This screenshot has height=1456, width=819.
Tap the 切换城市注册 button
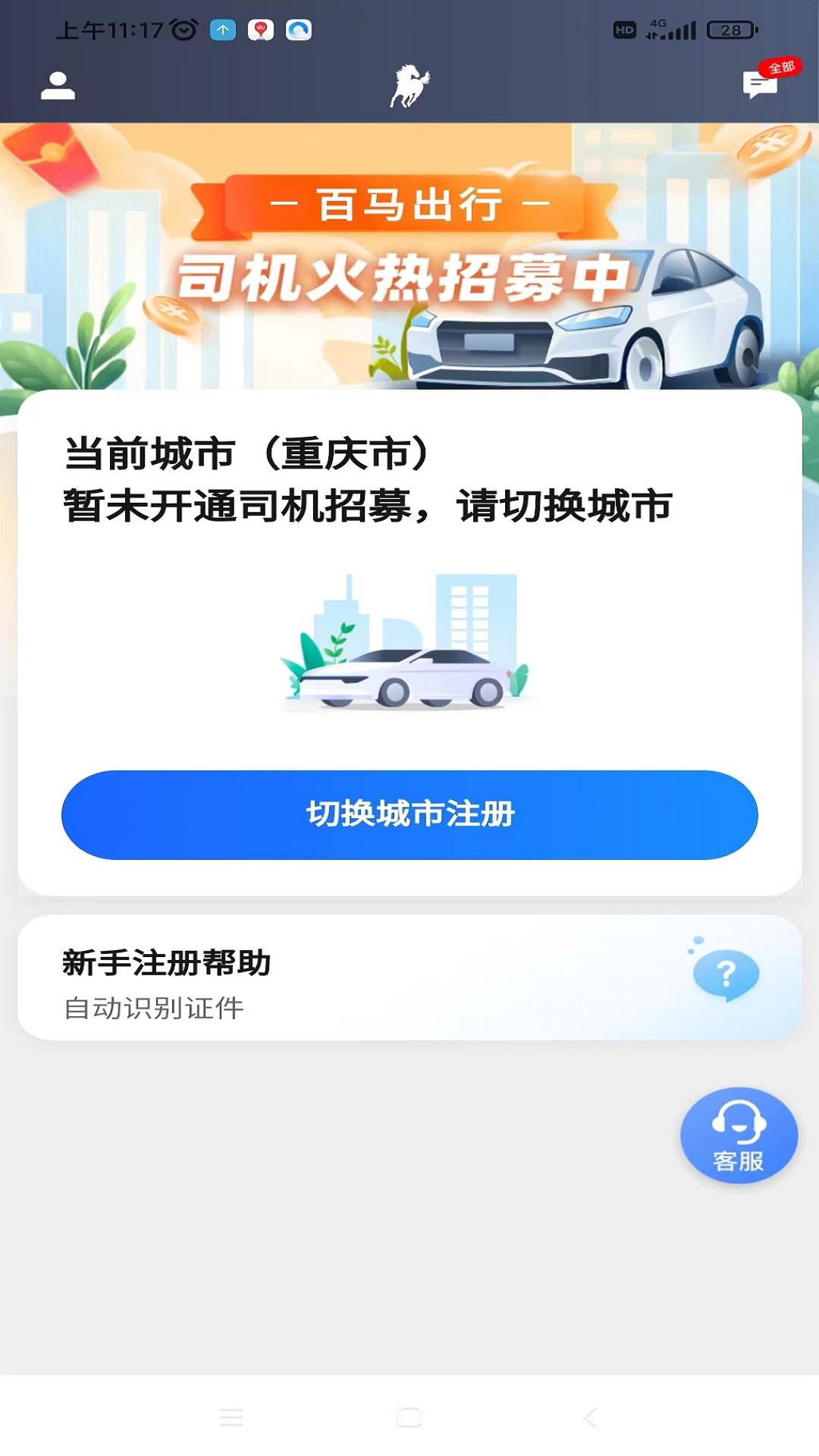(409, 813)
